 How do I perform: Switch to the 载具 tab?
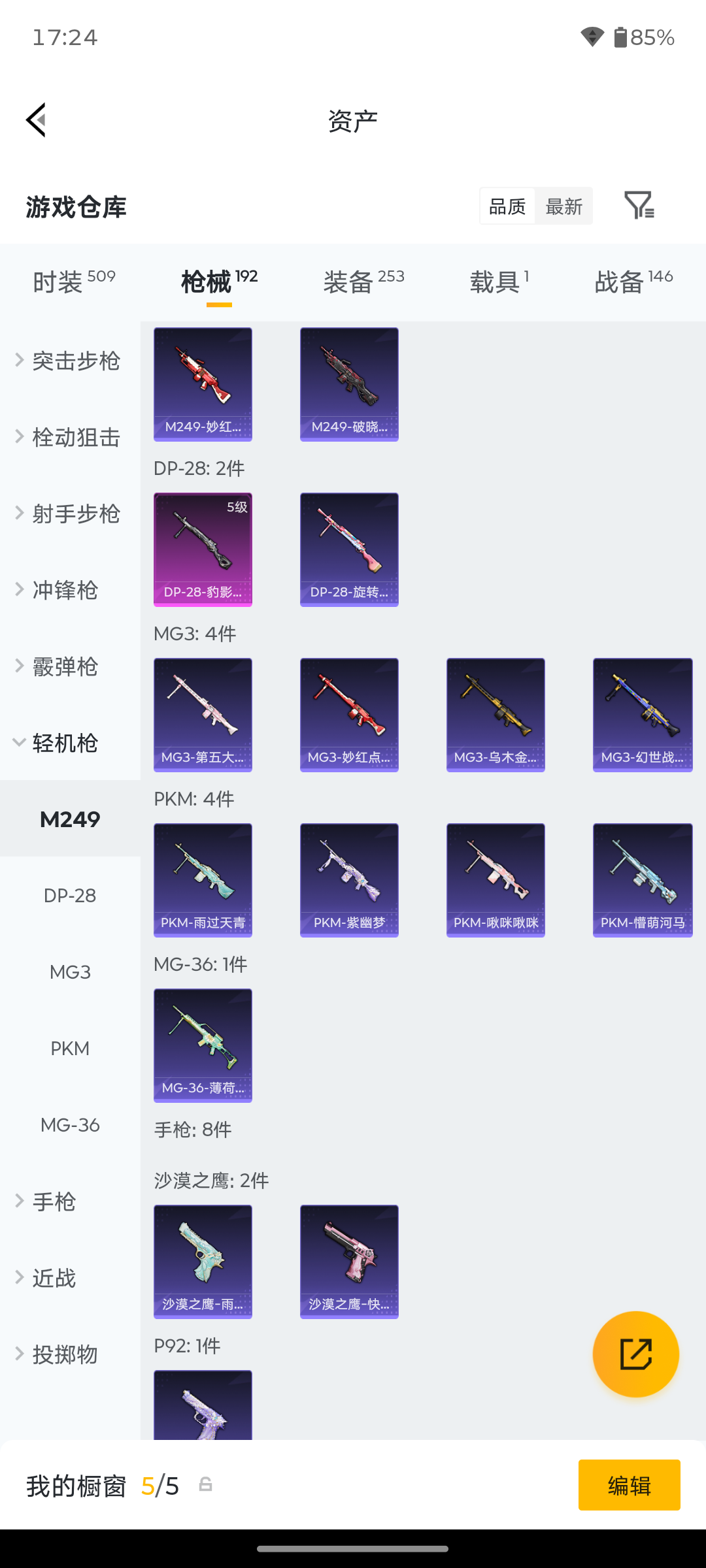[x=499, y=282]
